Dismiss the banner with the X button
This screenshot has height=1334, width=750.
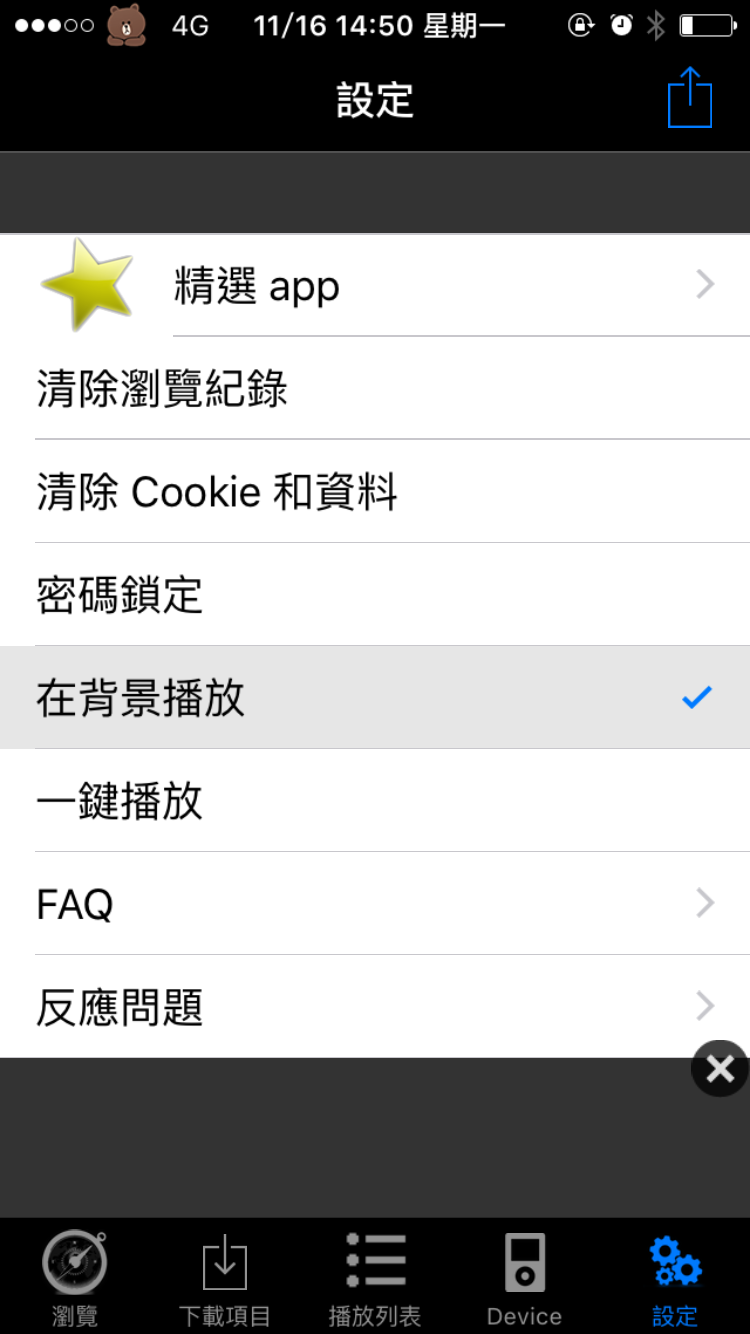point(719,1069)
